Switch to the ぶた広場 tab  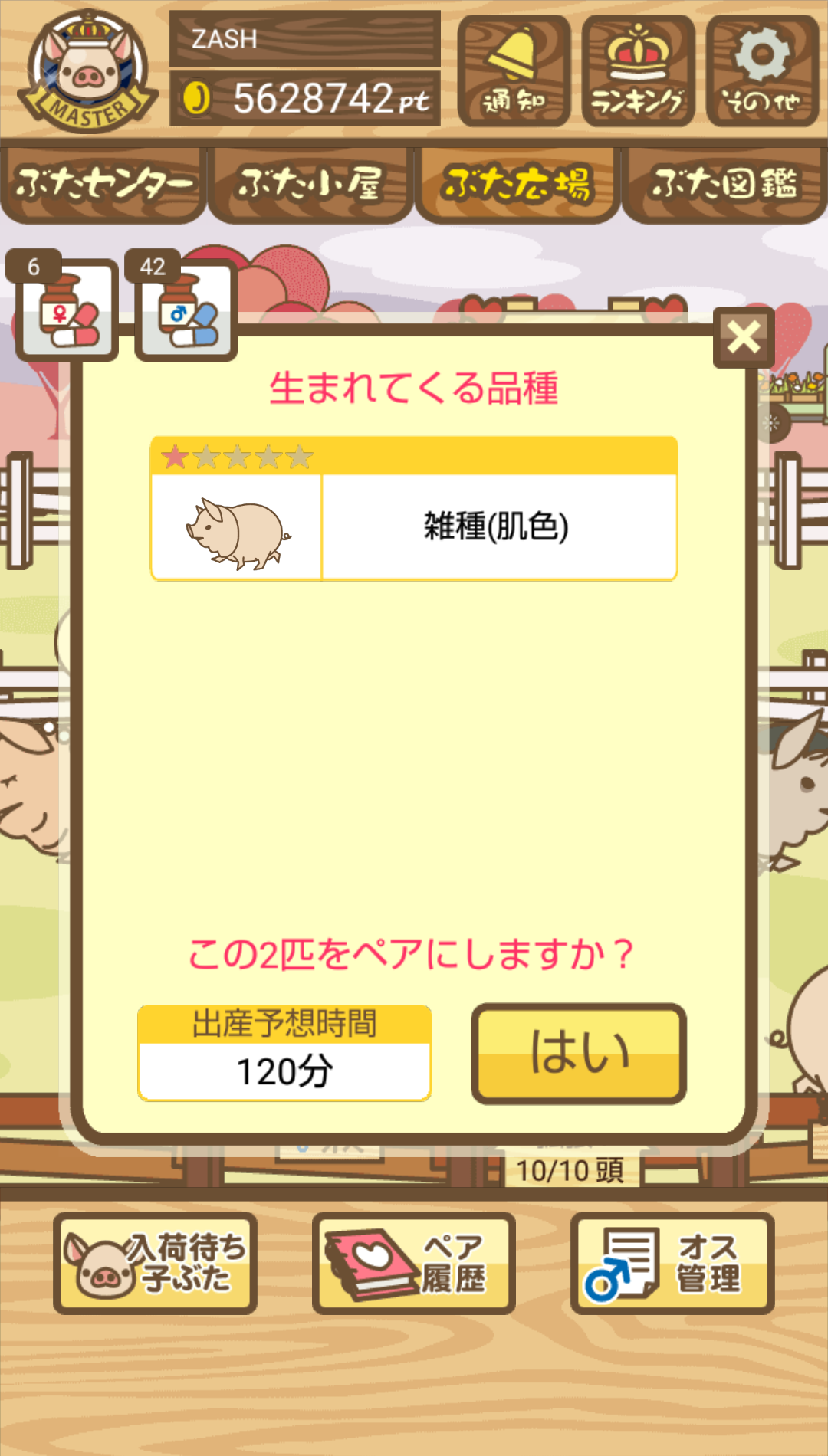click(517, 185)
